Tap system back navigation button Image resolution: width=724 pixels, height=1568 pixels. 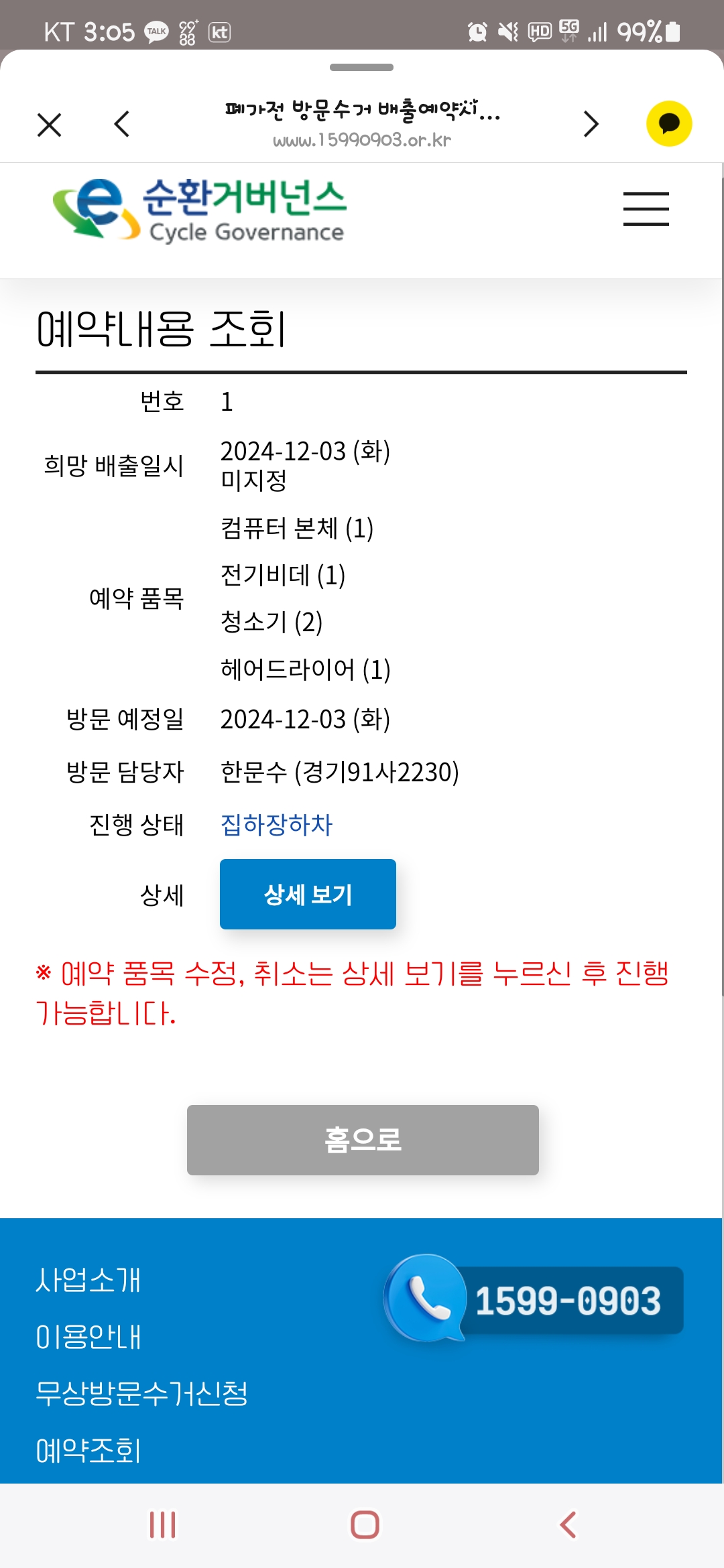tap(568, 1524)
